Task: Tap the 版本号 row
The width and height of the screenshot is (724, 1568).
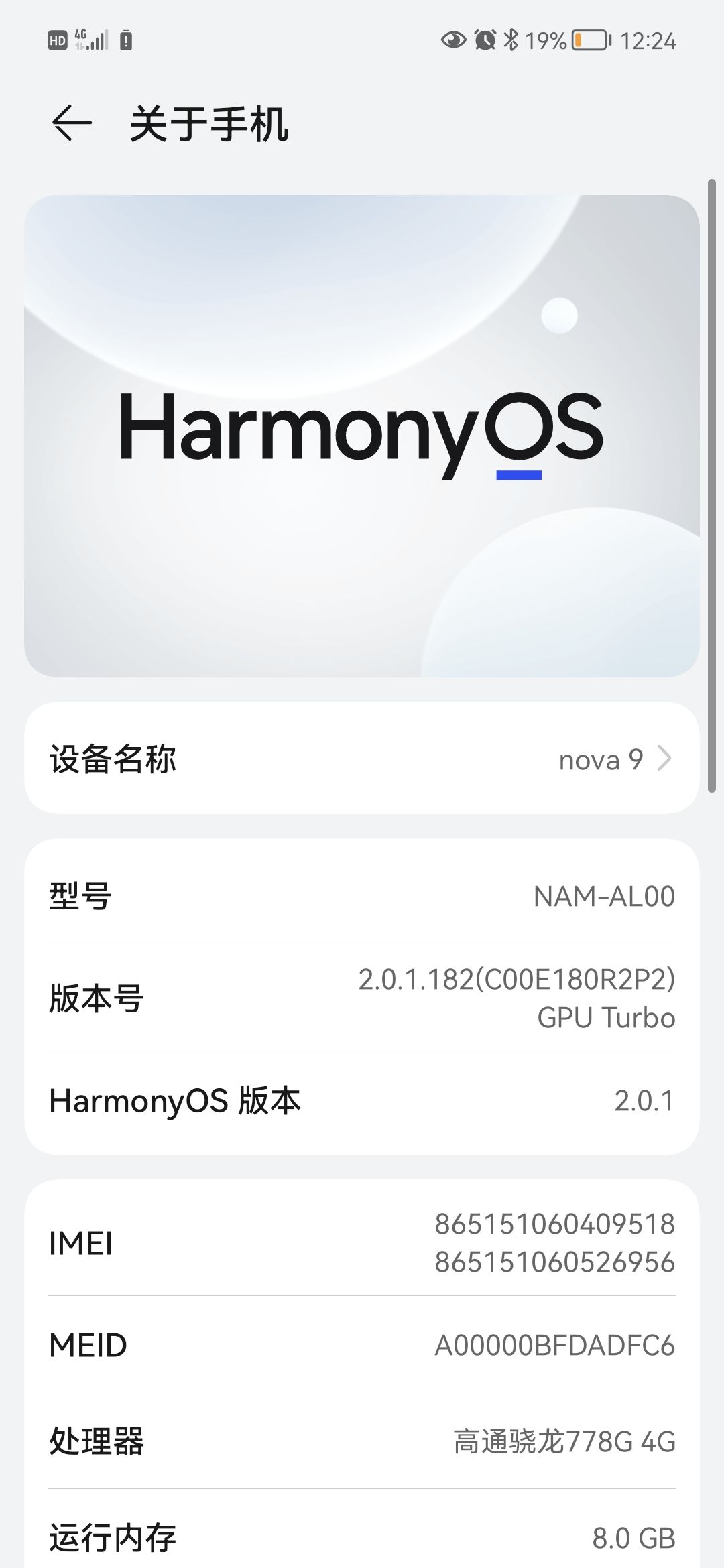Action: tap(362, 998)
